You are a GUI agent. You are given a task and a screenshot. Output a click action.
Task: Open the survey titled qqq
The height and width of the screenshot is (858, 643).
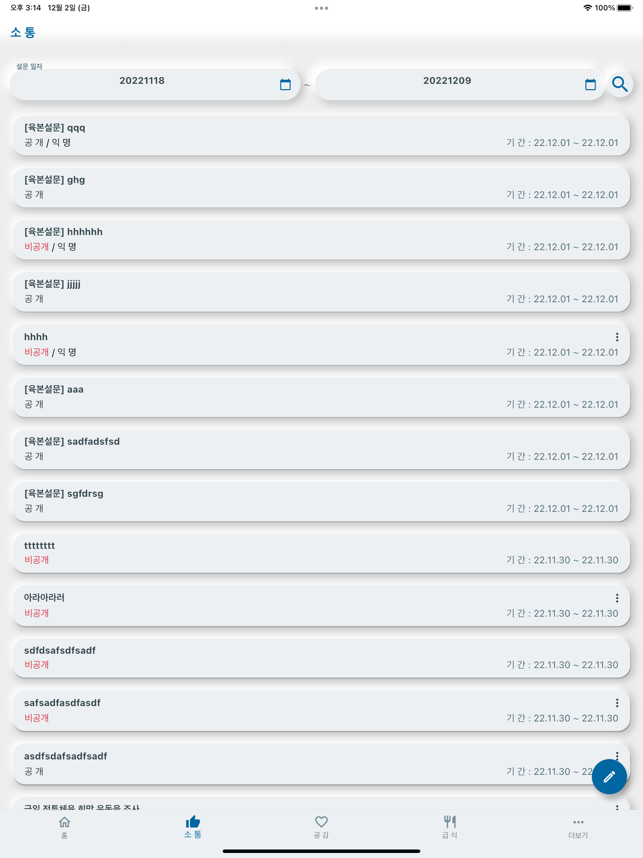[321, 135]
